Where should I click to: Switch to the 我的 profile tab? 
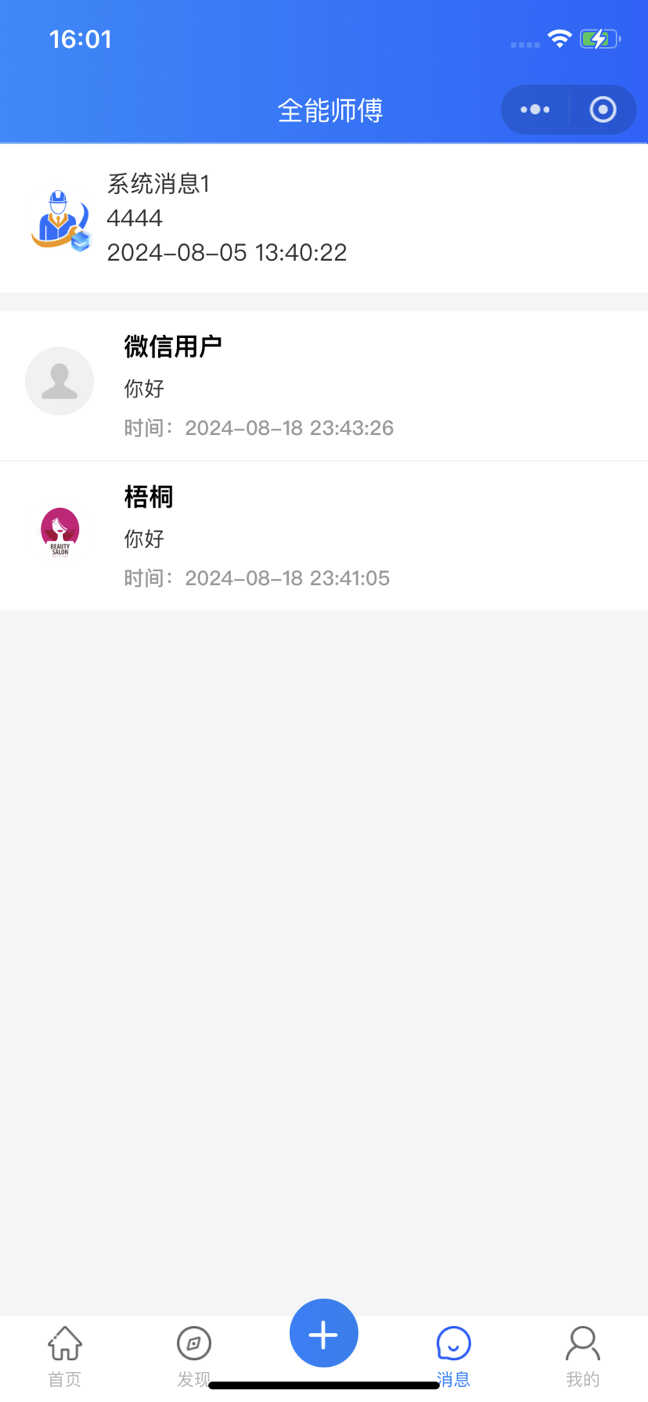click(x=583, y=1356)
